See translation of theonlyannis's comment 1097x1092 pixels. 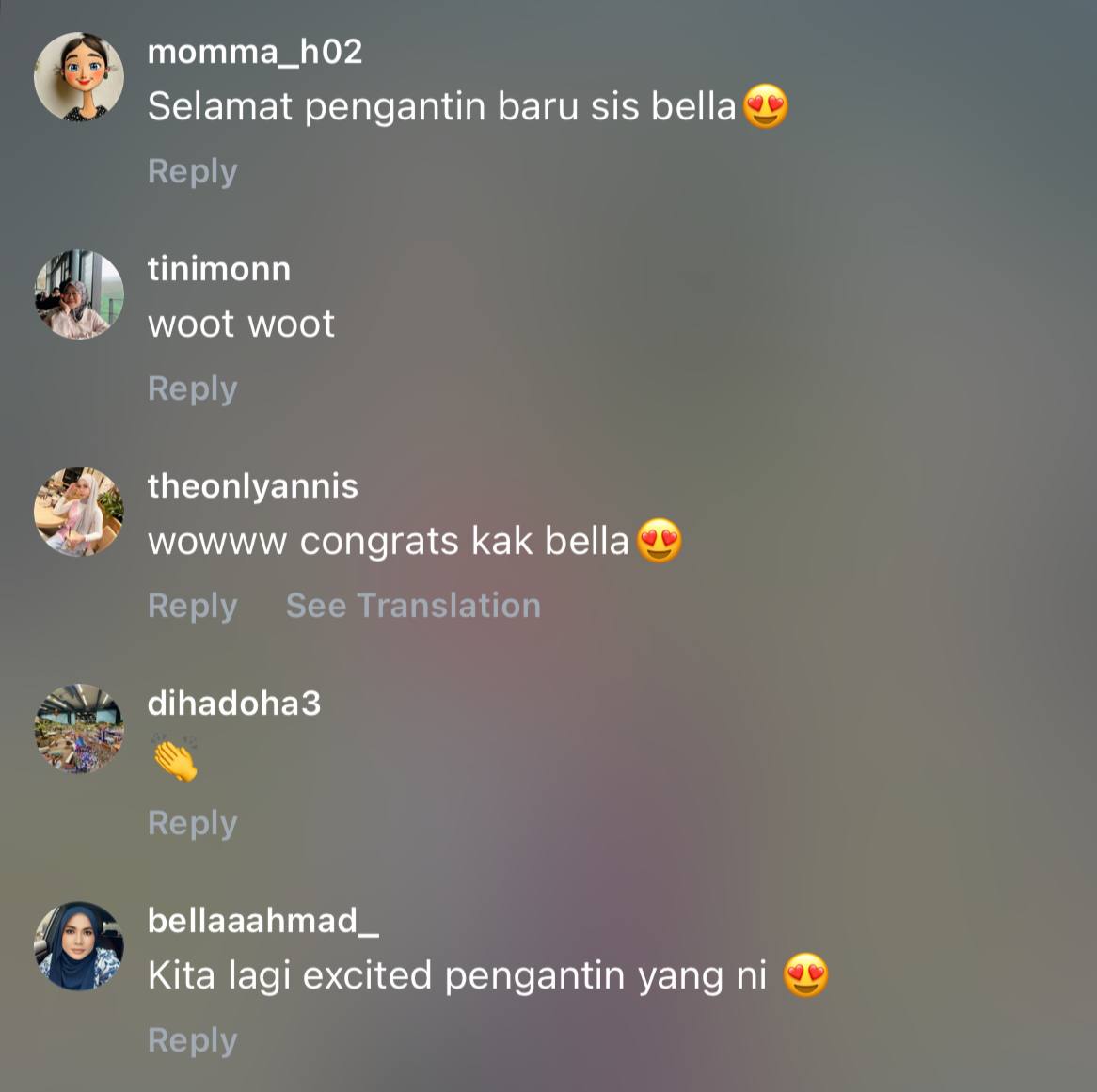pos(413,606)
